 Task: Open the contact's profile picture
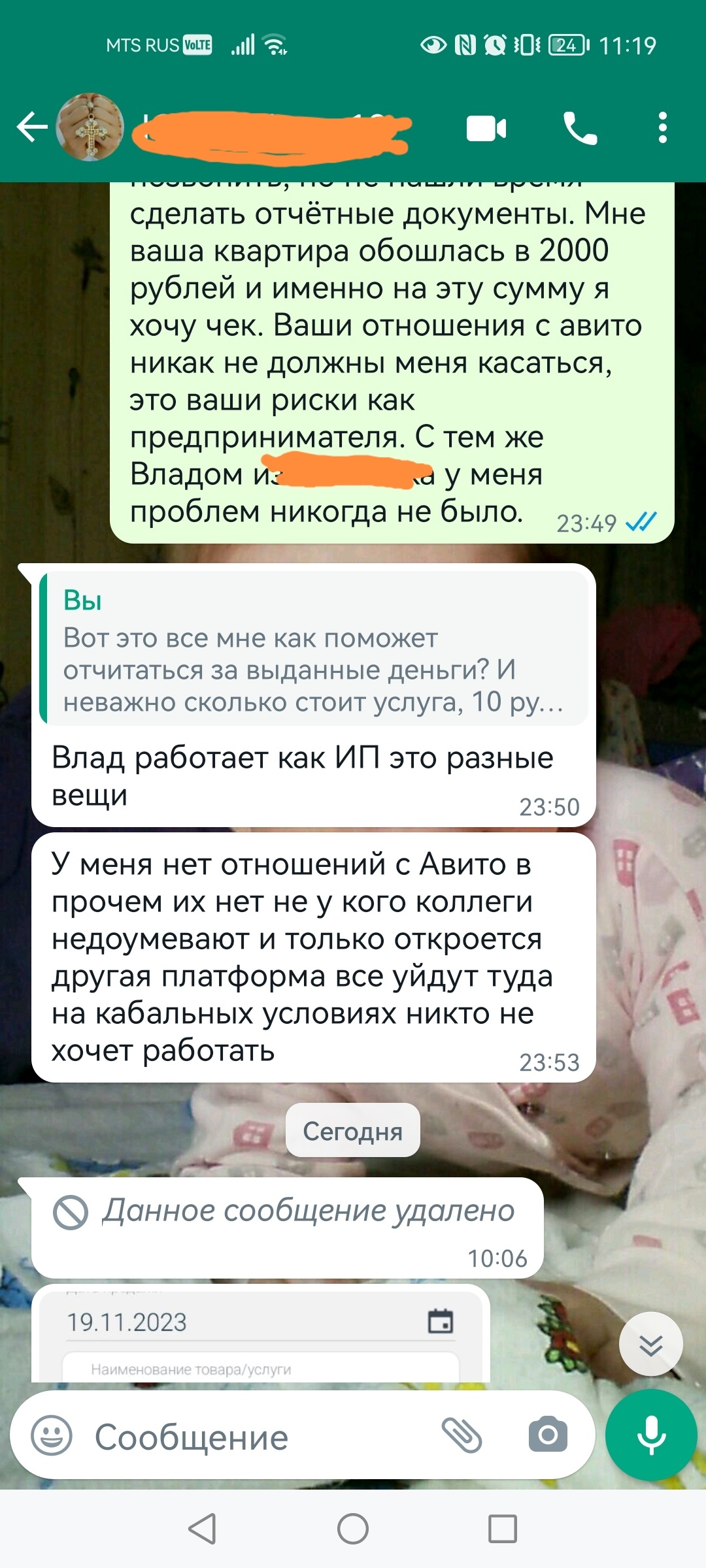coord(90,127)
